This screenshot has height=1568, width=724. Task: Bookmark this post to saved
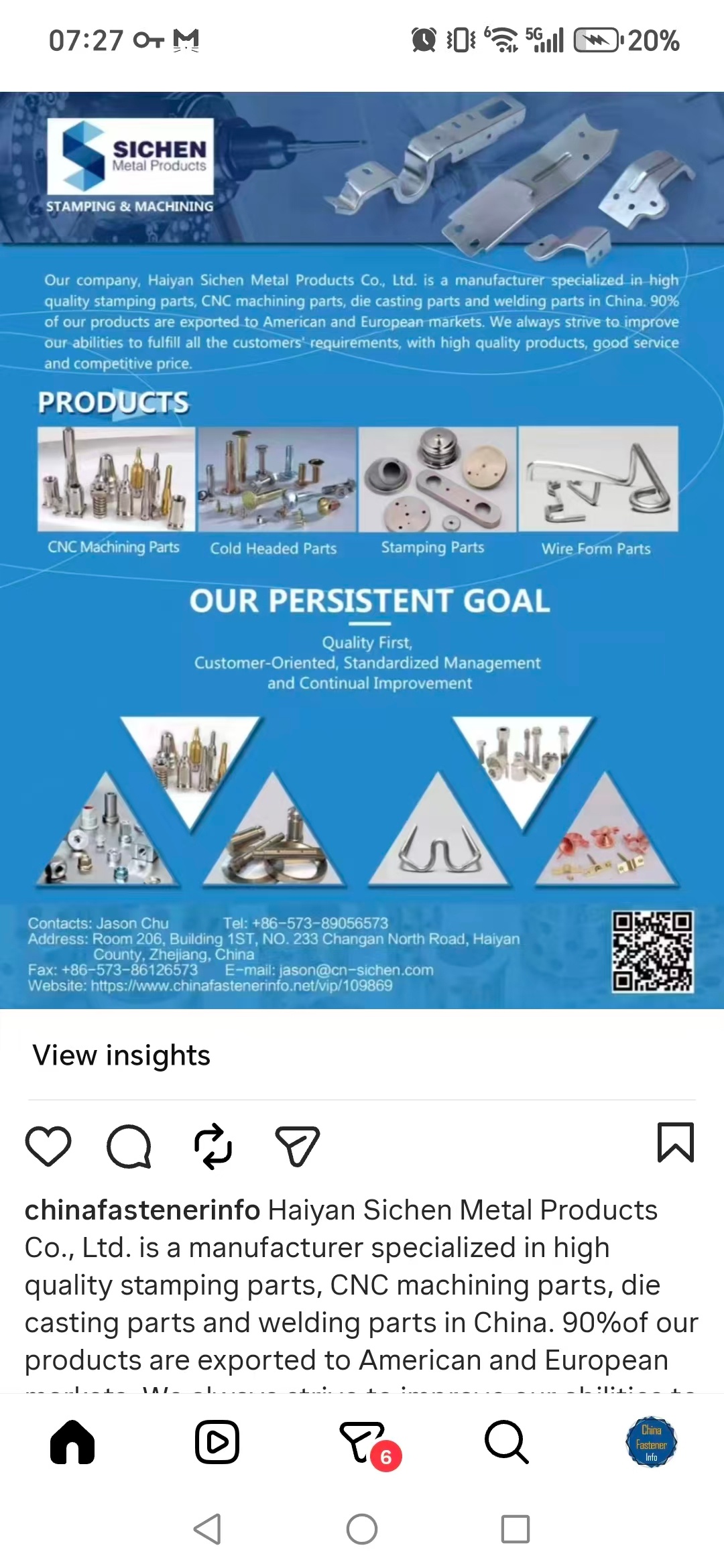tap(675, 1143)
